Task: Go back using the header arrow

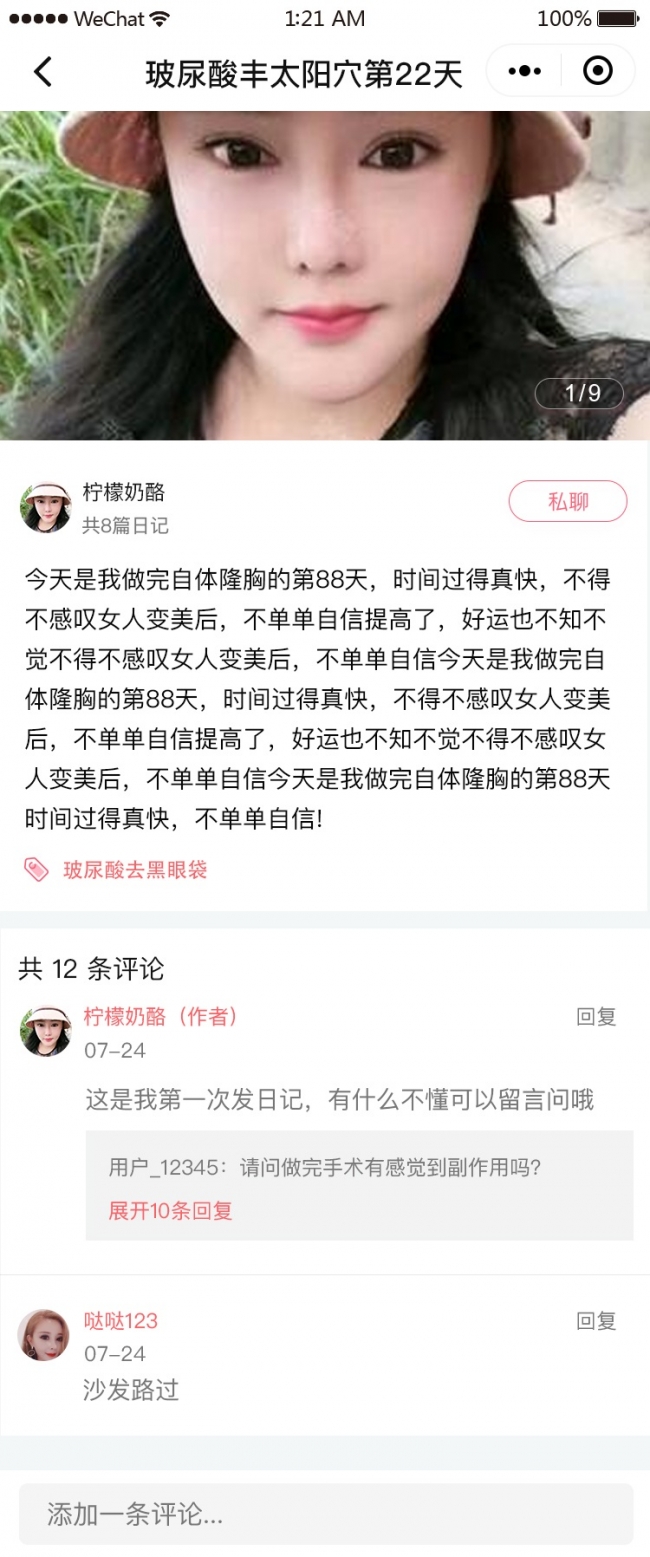Action: pos(42,72)
